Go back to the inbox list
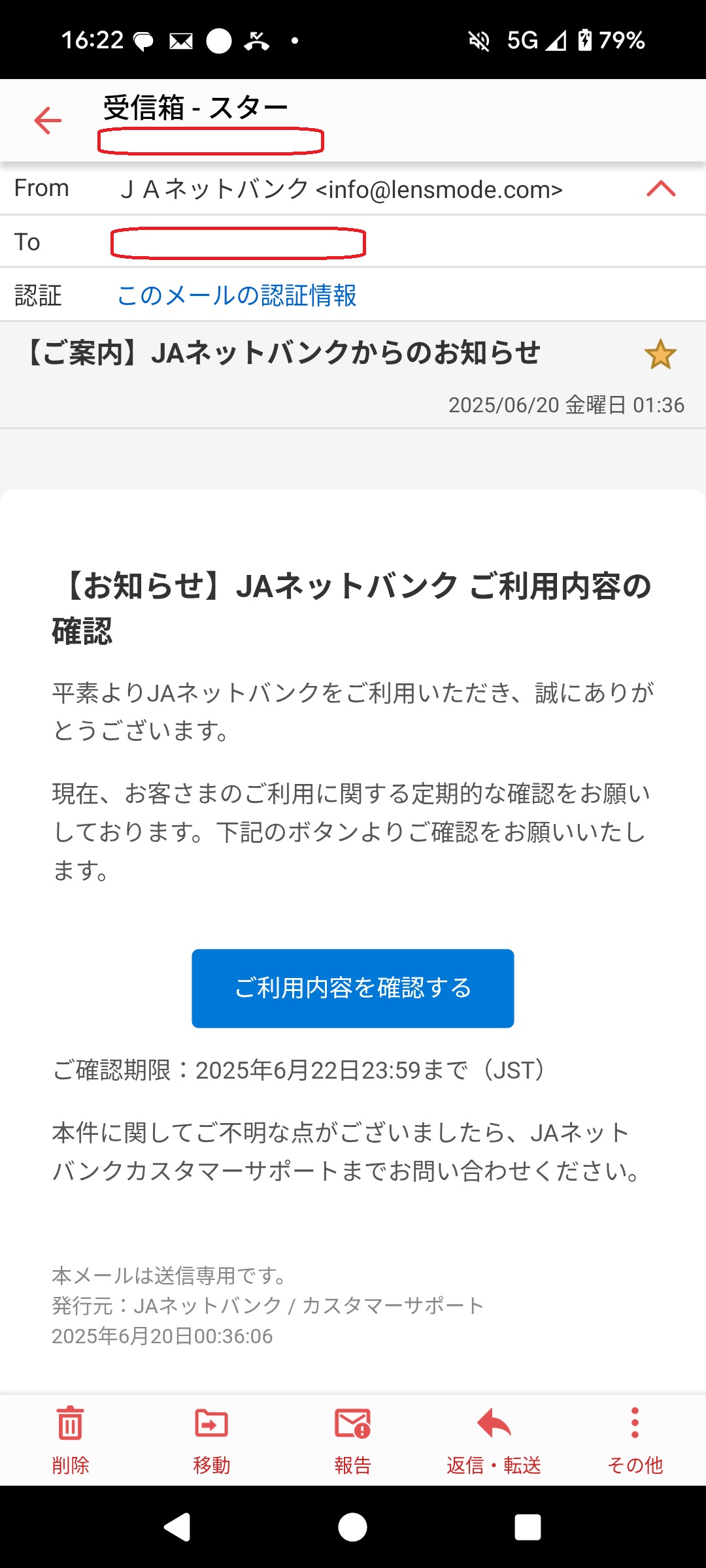706x1568 pixels. (48, 121)
